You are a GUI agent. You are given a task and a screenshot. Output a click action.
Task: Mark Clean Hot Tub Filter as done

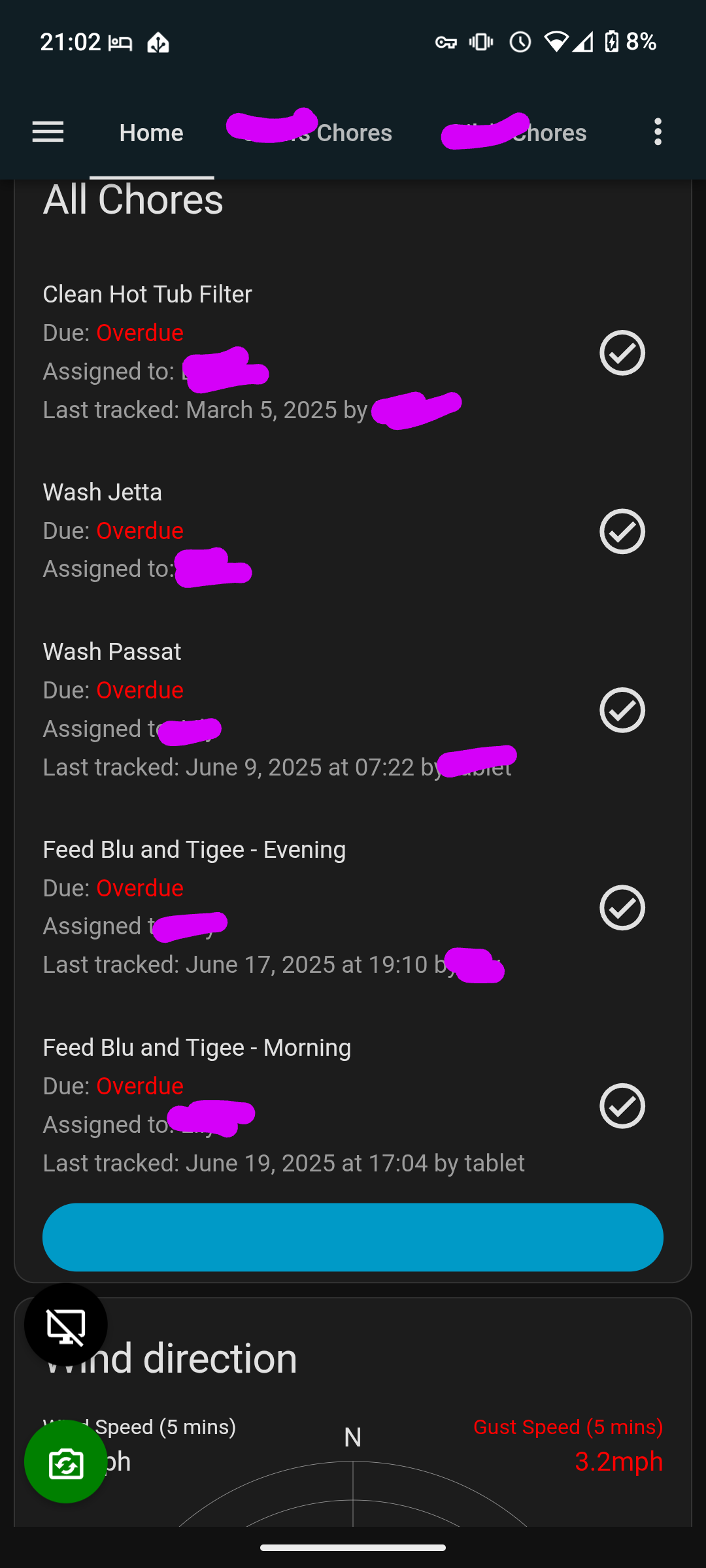(x=622, y=353)
